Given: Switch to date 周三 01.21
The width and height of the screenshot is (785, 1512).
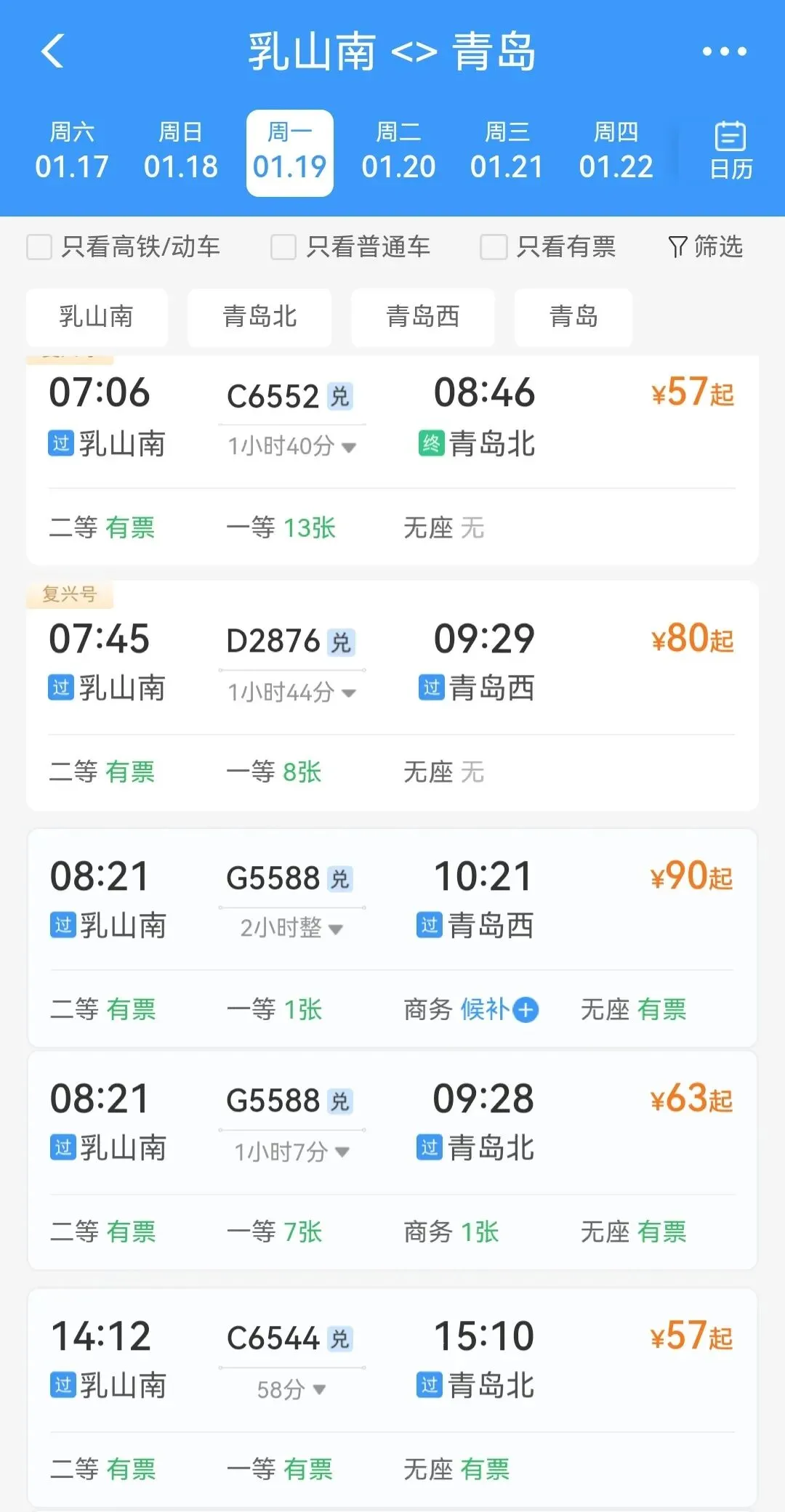Looking at the screenshot, I should click(507, 151).
